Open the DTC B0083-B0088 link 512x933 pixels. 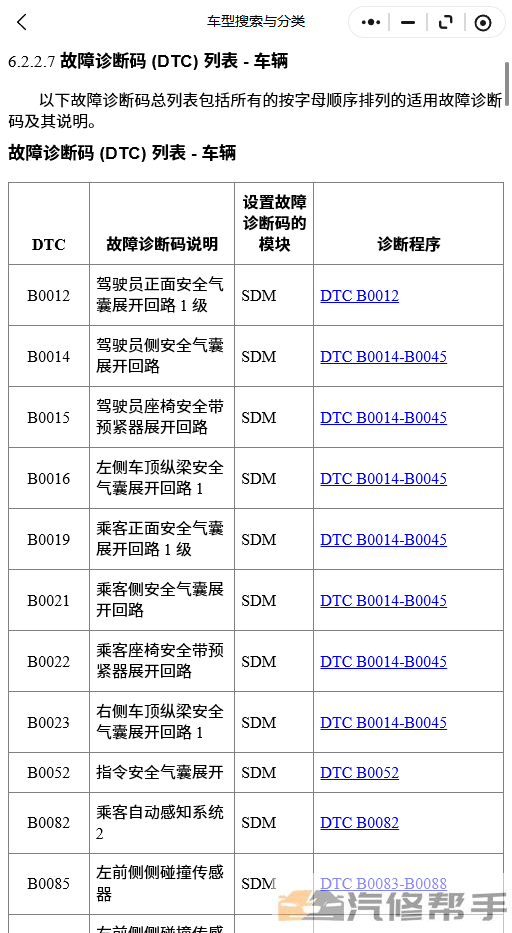(x=383, y=884)
